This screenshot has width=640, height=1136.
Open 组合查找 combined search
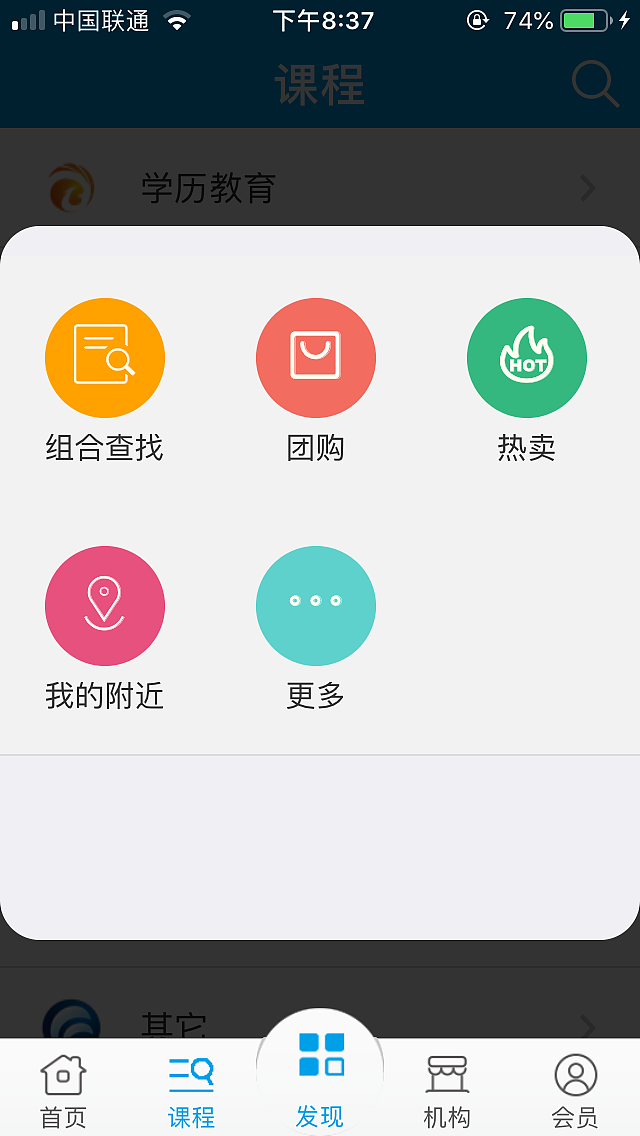[x=105, y=358]
